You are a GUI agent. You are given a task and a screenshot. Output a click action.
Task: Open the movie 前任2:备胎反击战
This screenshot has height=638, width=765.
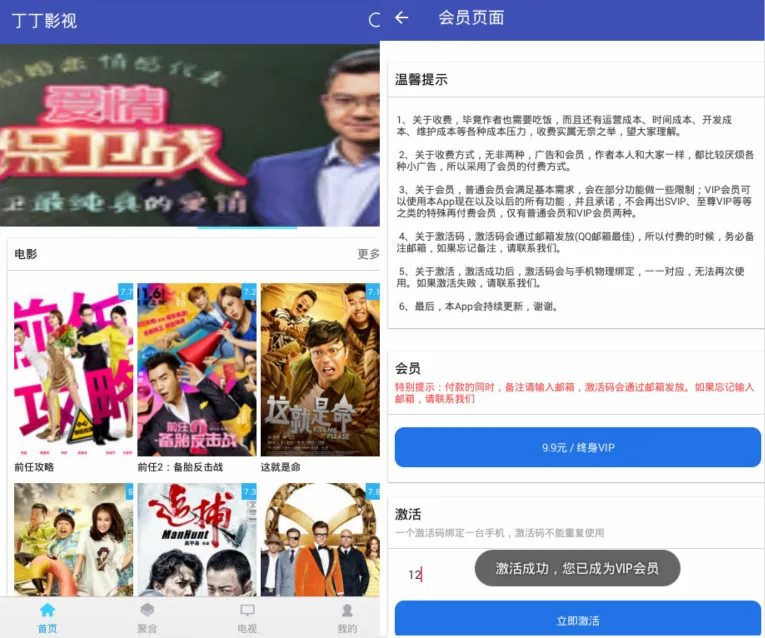point(196,370)
